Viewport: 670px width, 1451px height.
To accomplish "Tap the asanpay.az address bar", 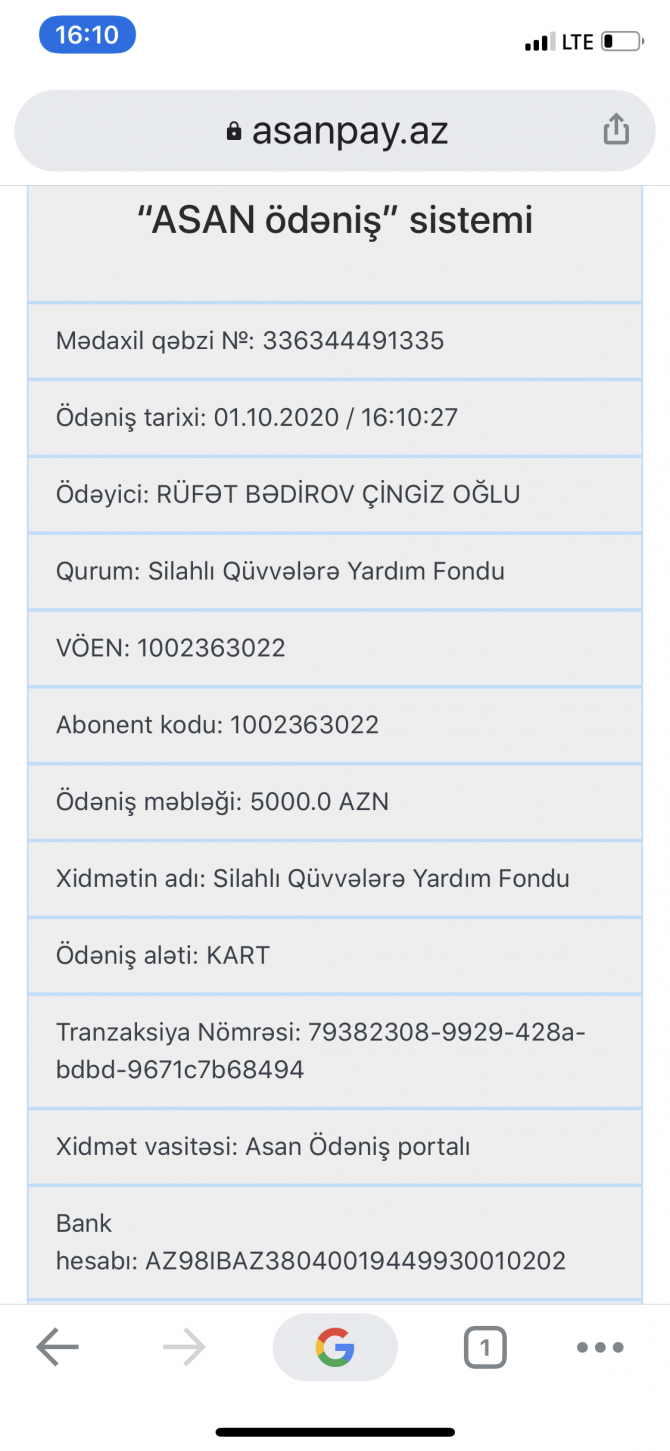I will point(335,131).
